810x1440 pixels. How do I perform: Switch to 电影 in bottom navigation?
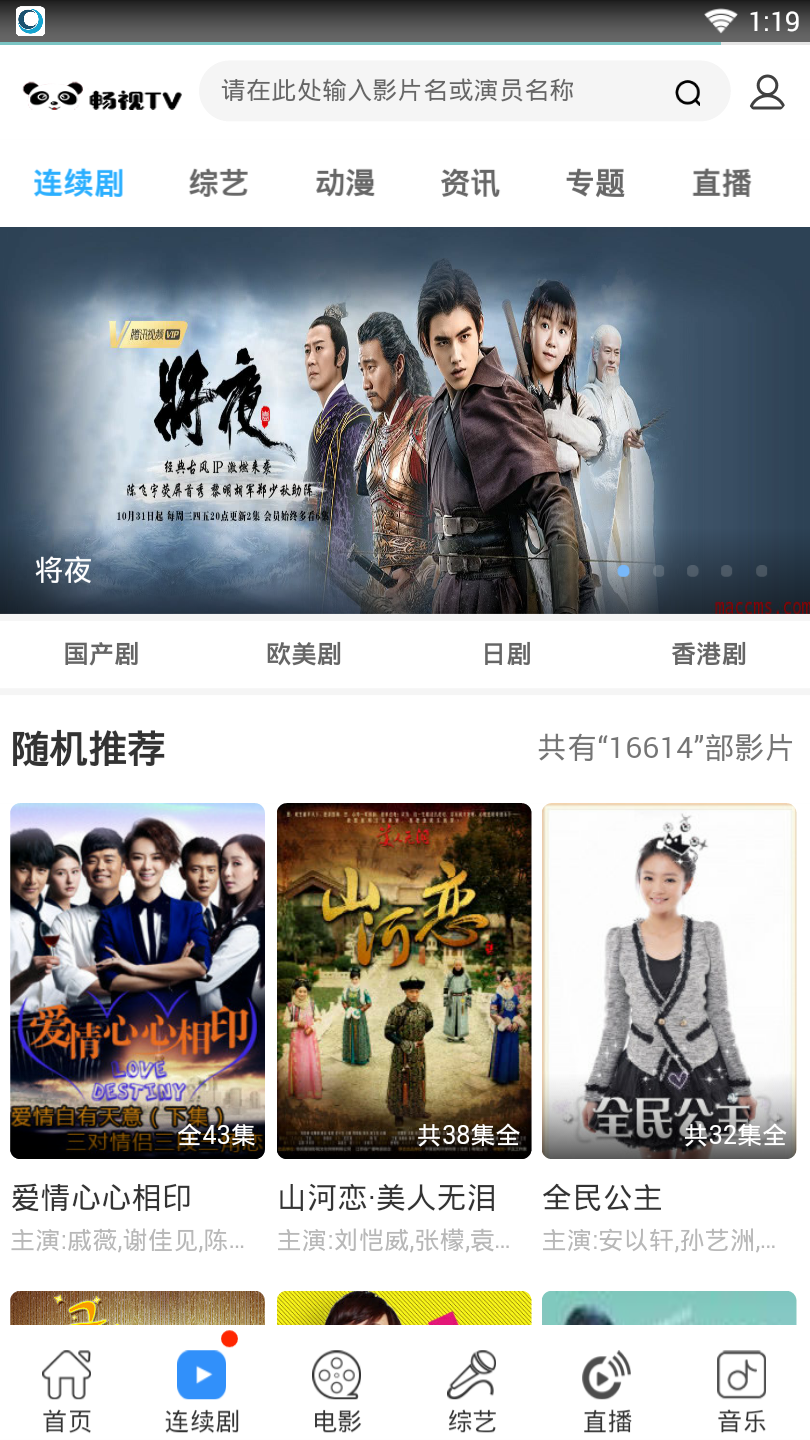click(x=337, y=1390)
